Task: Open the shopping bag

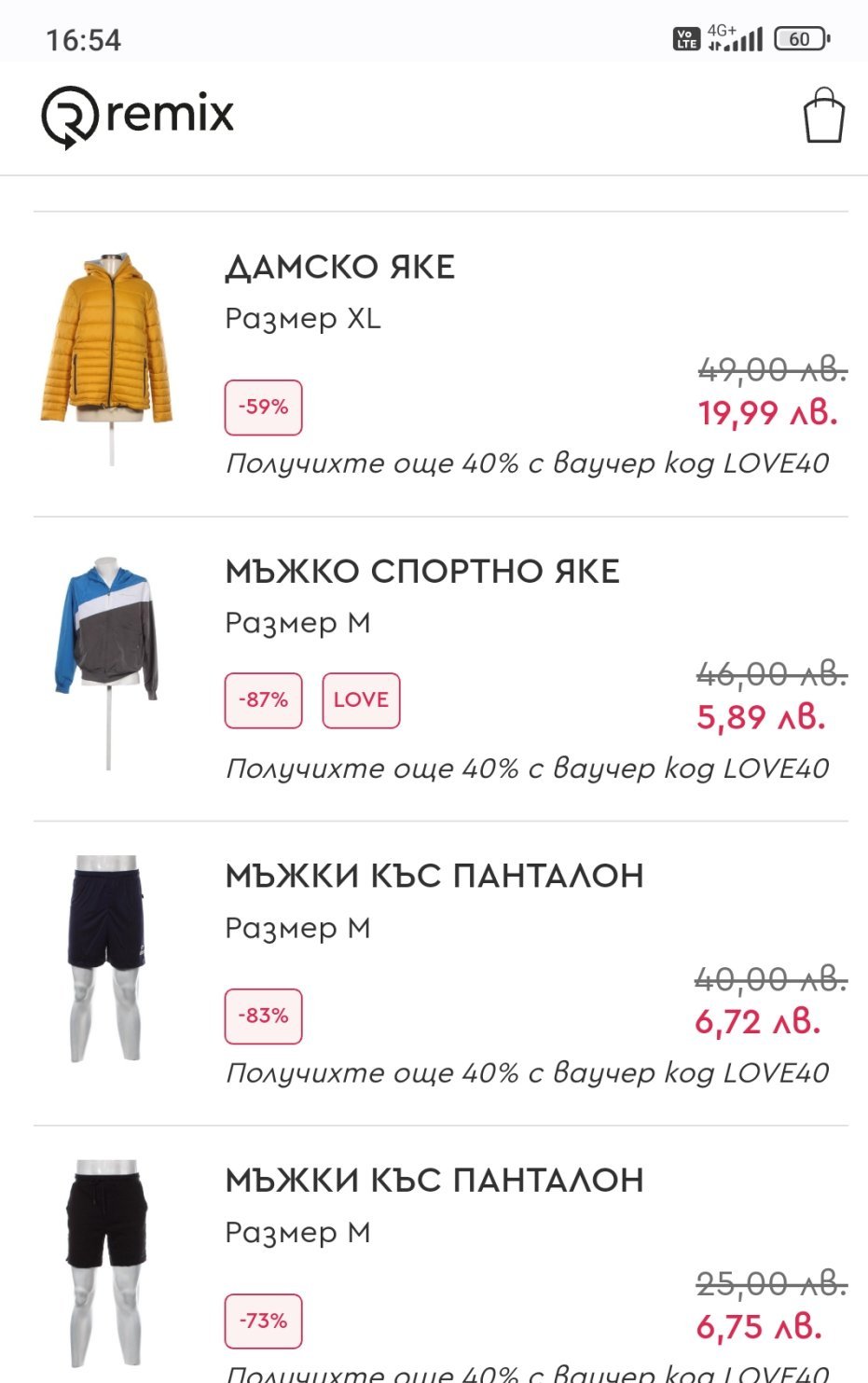Action: tap(823, 116)
